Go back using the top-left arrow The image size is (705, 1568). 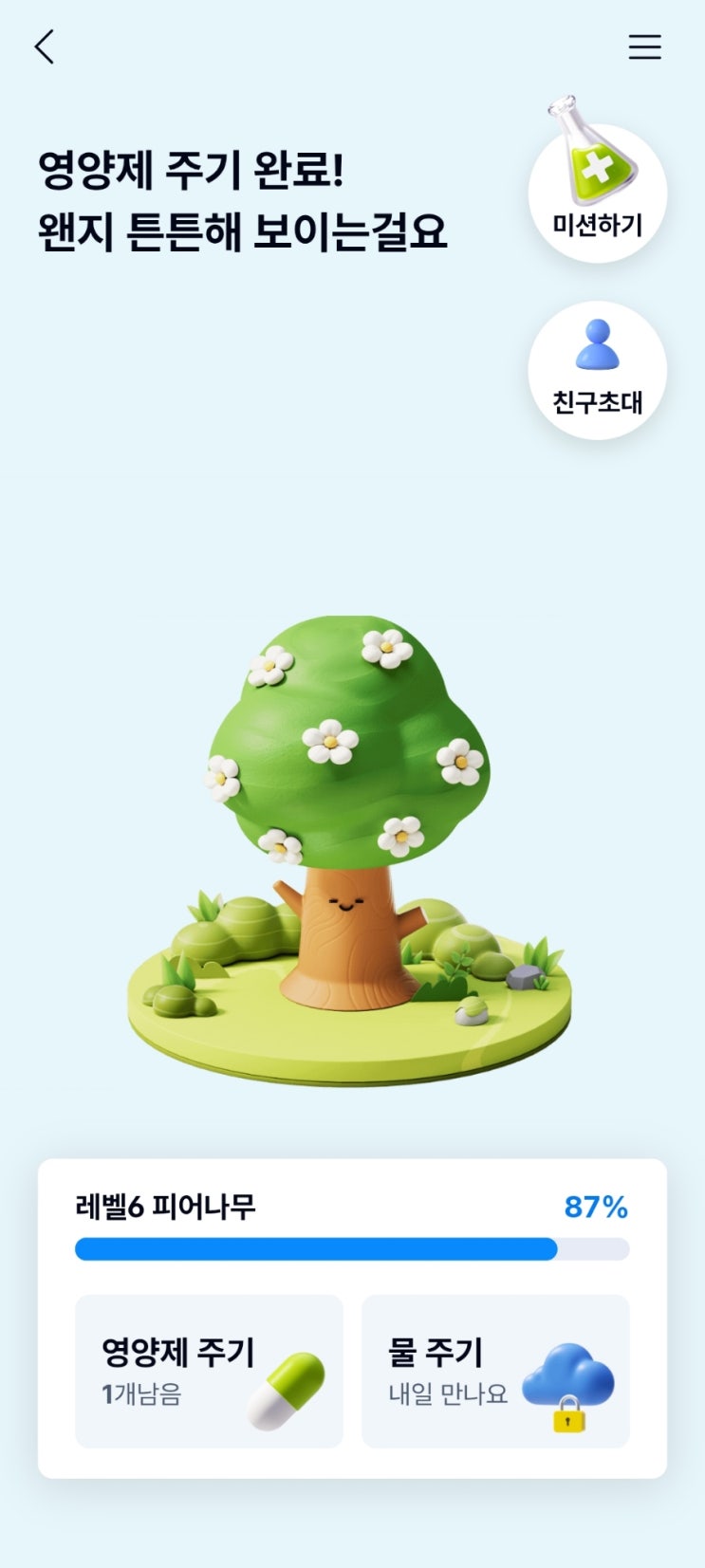point(45,46)
